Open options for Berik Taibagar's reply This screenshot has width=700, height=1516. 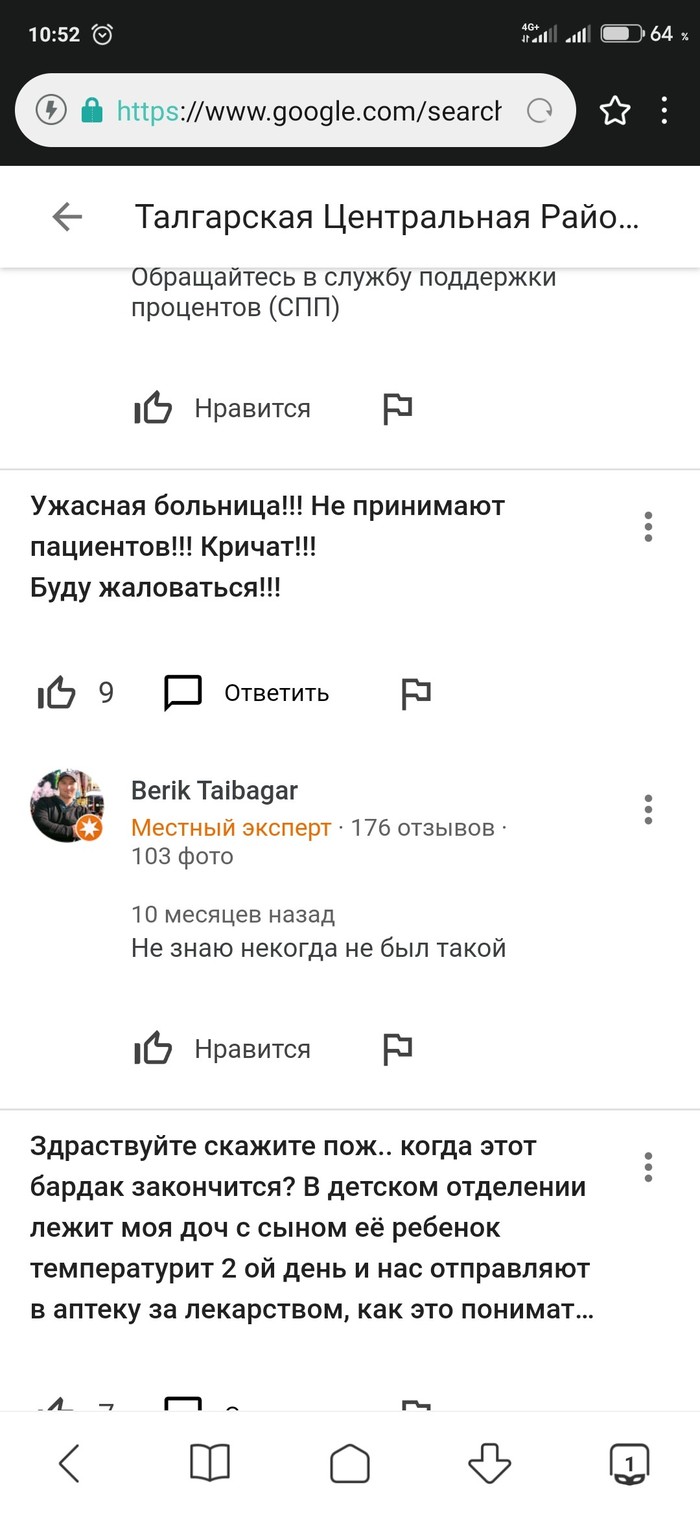pyautogui.click(x=649, y=808)
